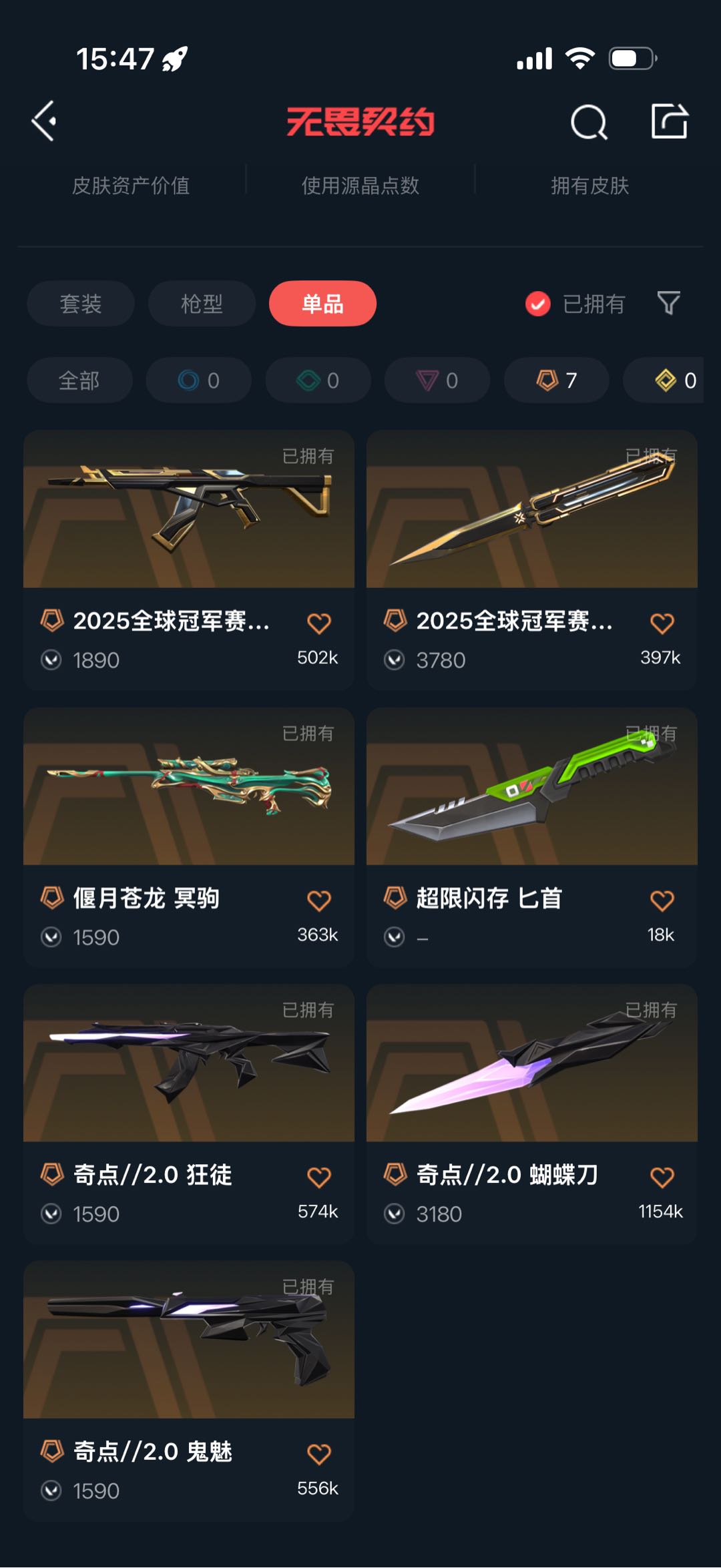This screenshot has height=1568, width=721.
Task: Show 全部 rarity tiers
Action: [x=79, y=380]
